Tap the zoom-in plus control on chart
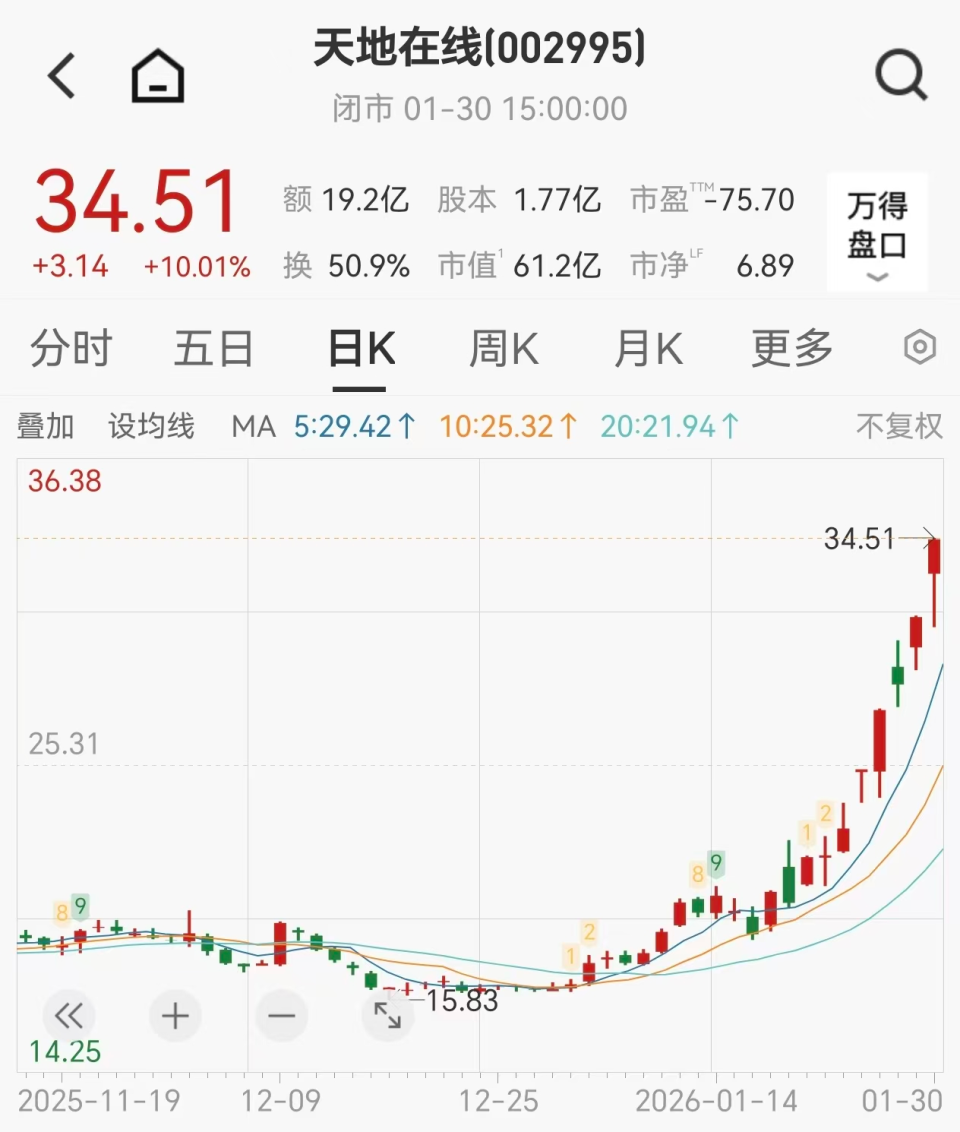The image size is (960, 1132). (x=175, y=1015)
